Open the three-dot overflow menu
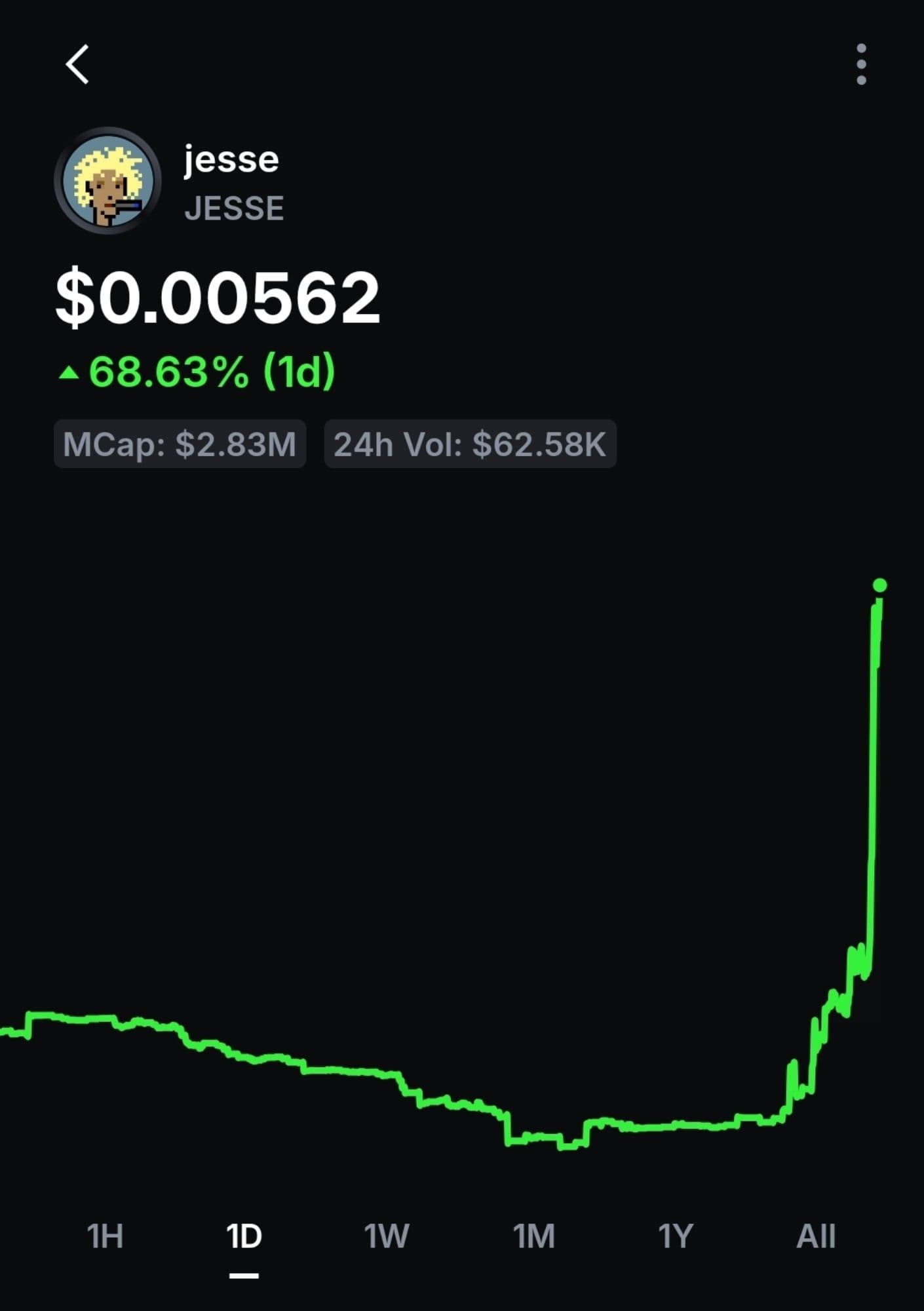Screen dimensions: 924x1311 861,64
